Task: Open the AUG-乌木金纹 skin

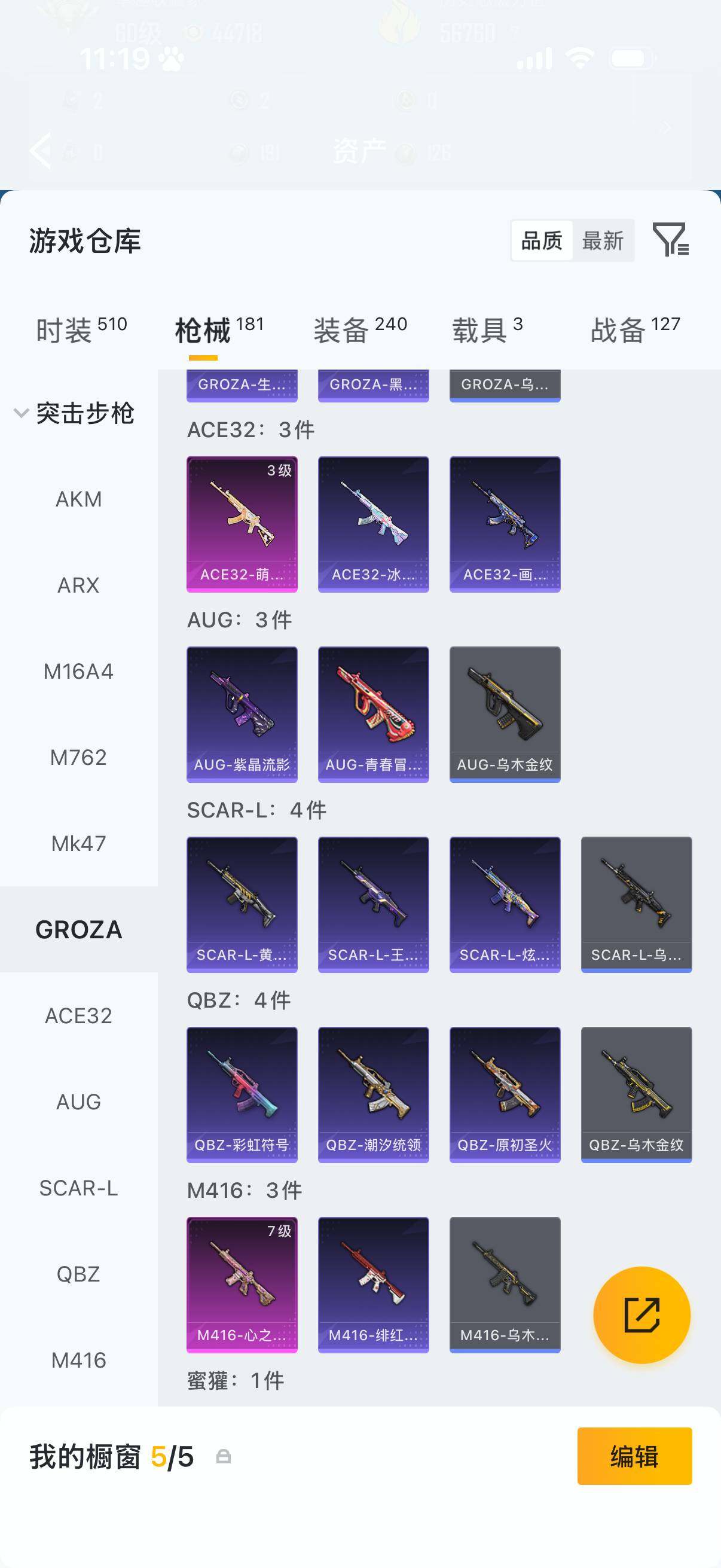Action: click(x=505, y=713)
